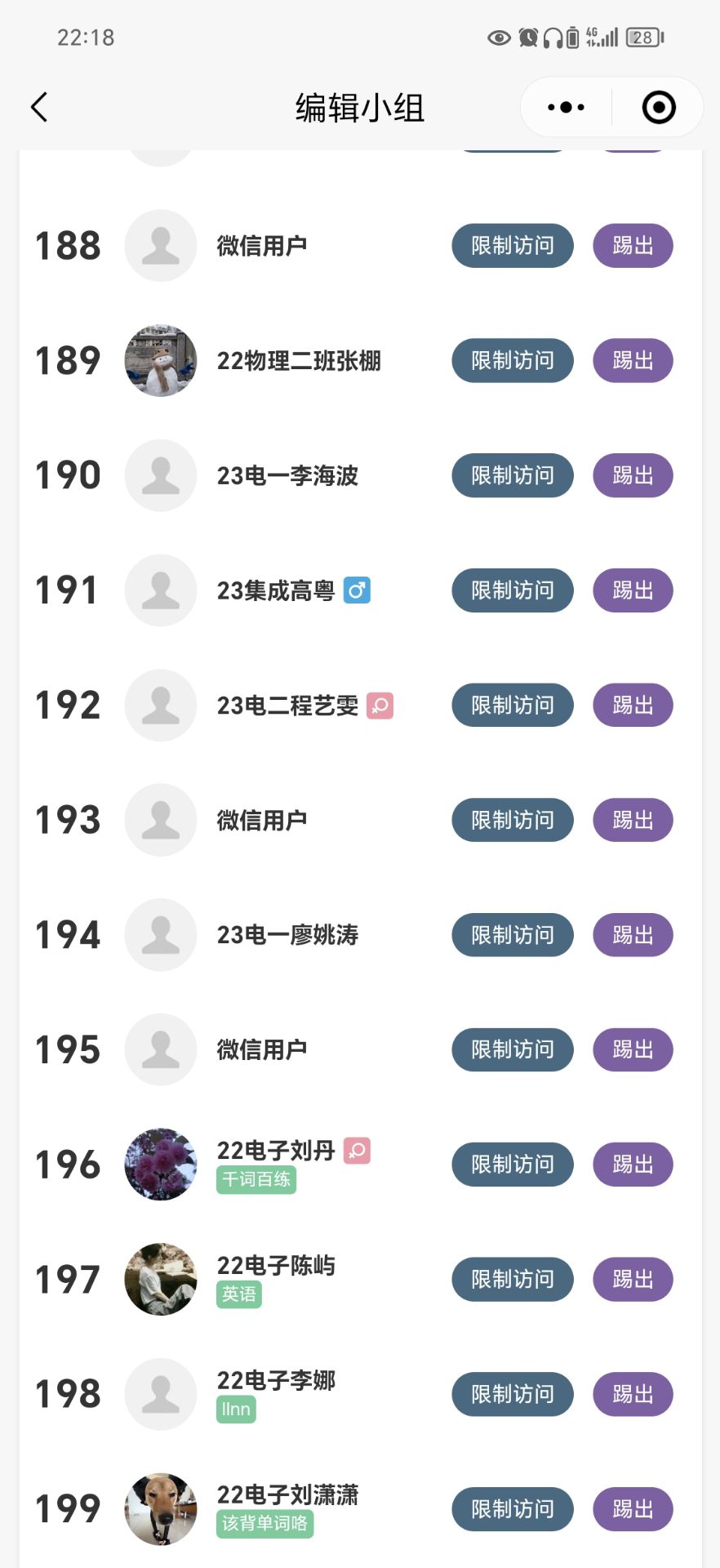Restrict access for 22物理二班张棚
The image size is (720, 1568).
point(513,360)
